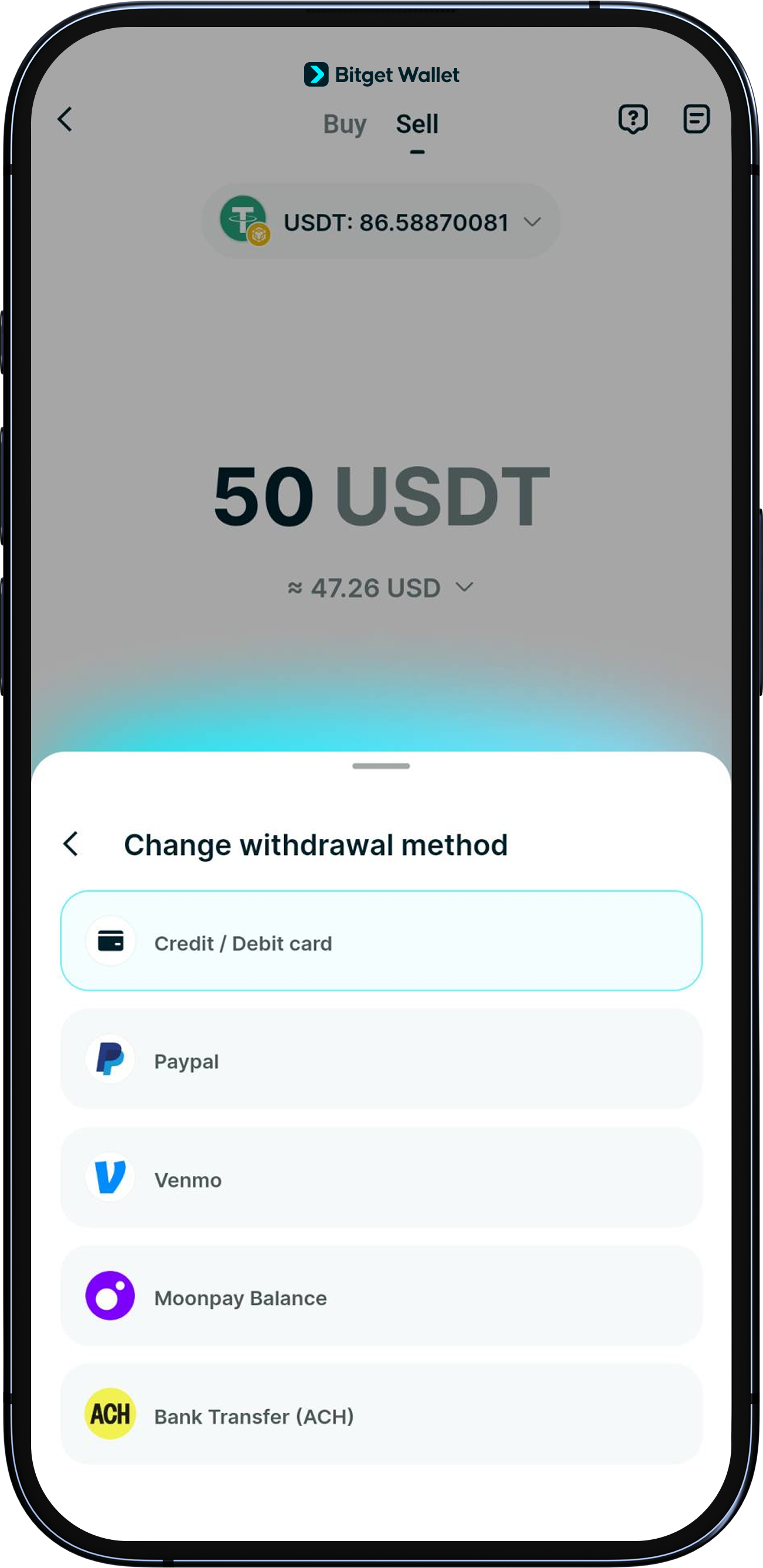
Task: Pick Venmo for withdrawal
Action: coord(381,1177)
